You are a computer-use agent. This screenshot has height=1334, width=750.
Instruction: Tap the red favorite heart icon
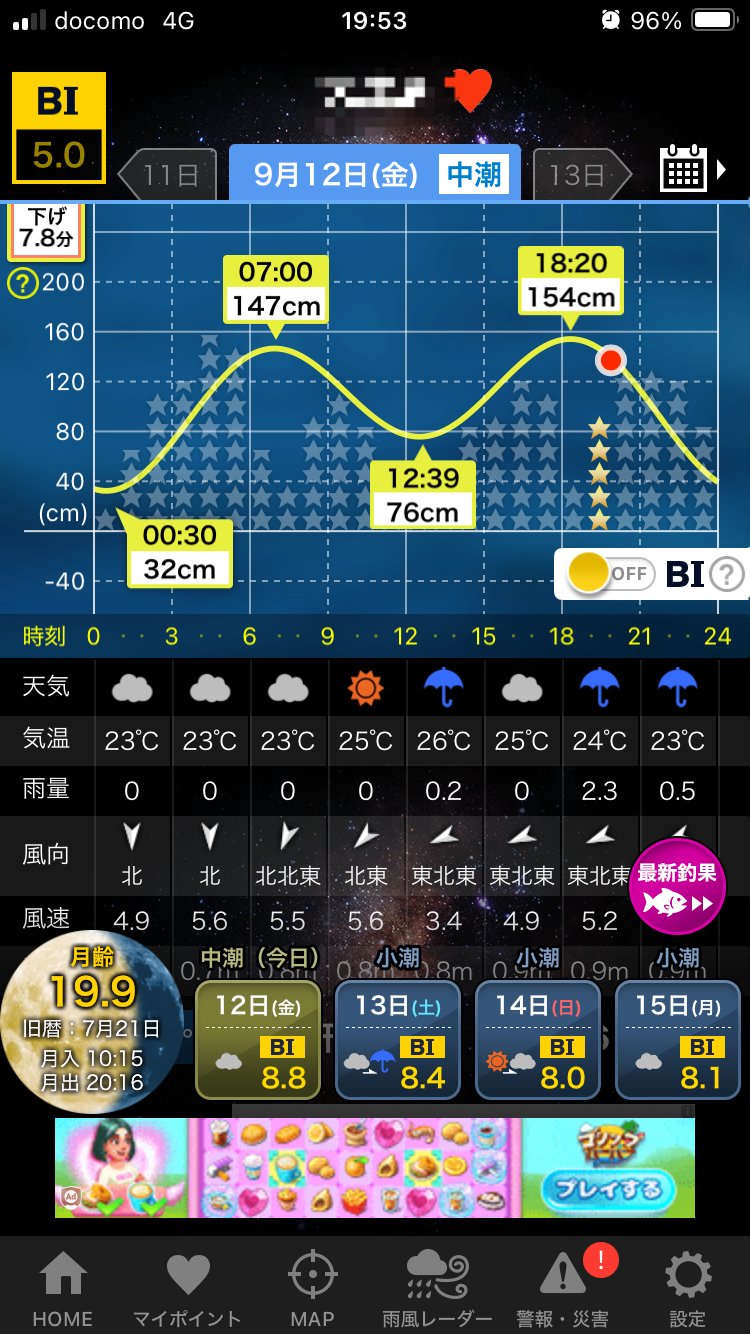[x=468, y=91]
